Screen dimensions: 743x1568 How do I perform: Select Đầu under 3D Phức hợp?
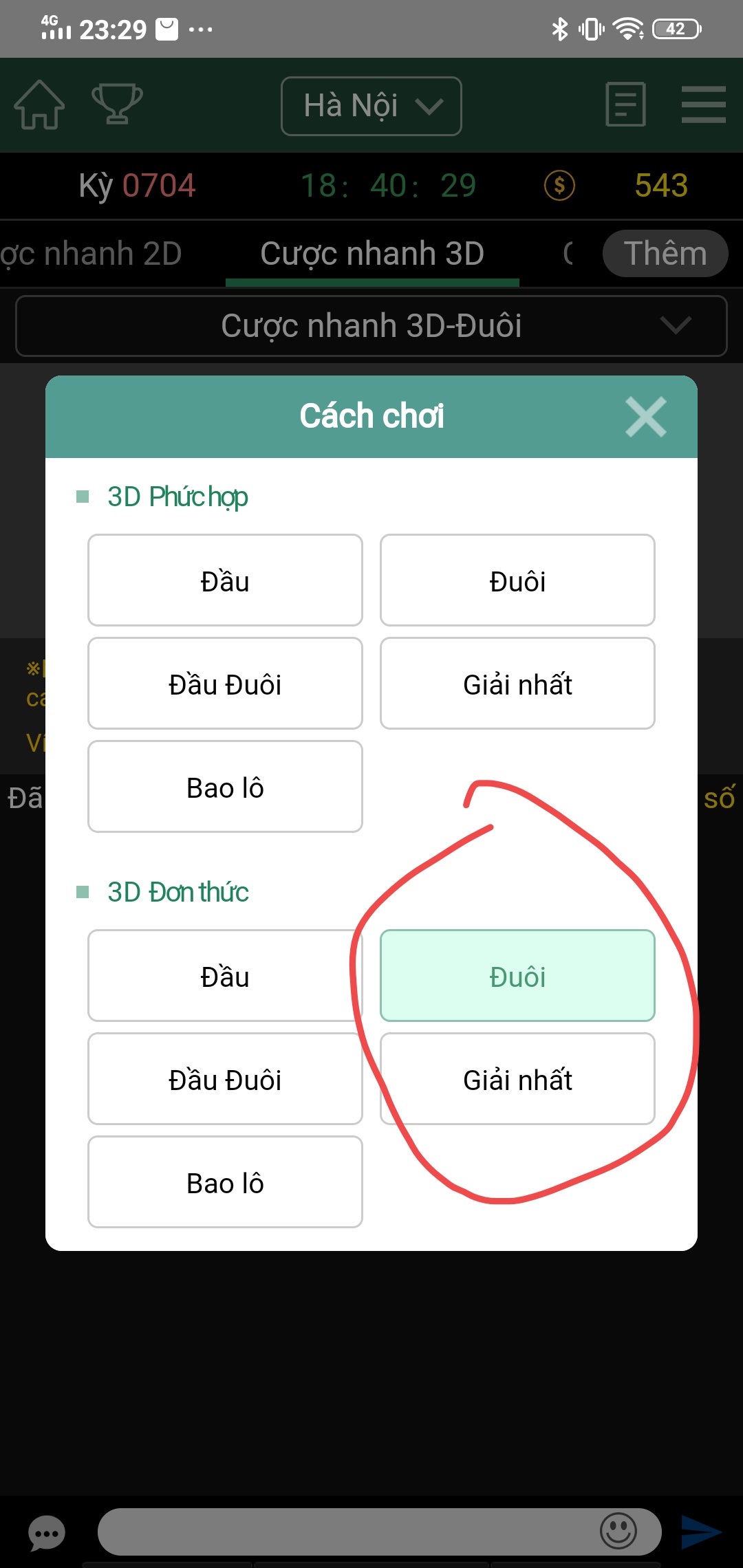tap(225, 580)
